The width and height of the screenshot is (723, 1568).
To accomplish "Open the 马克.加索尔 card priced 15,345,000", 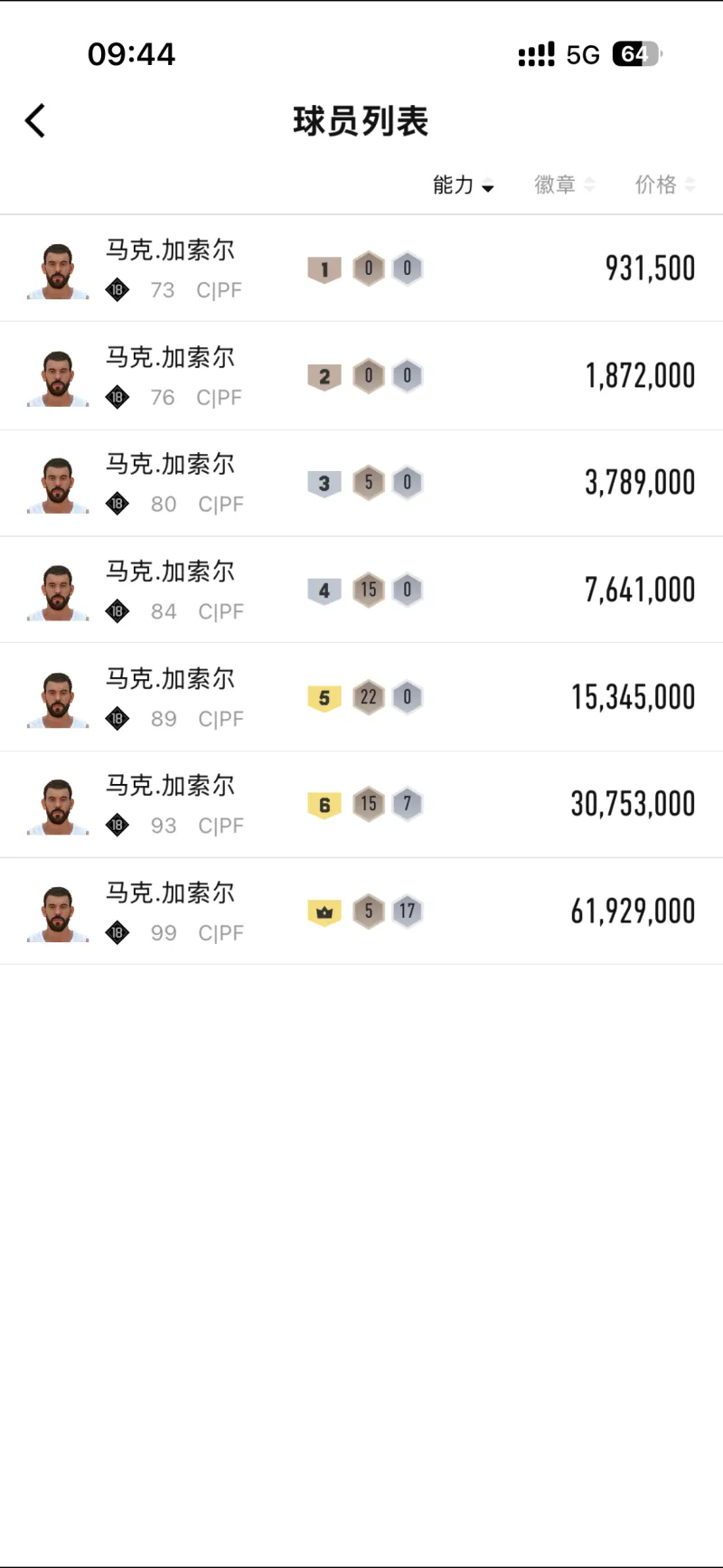I will coord(361,697).
